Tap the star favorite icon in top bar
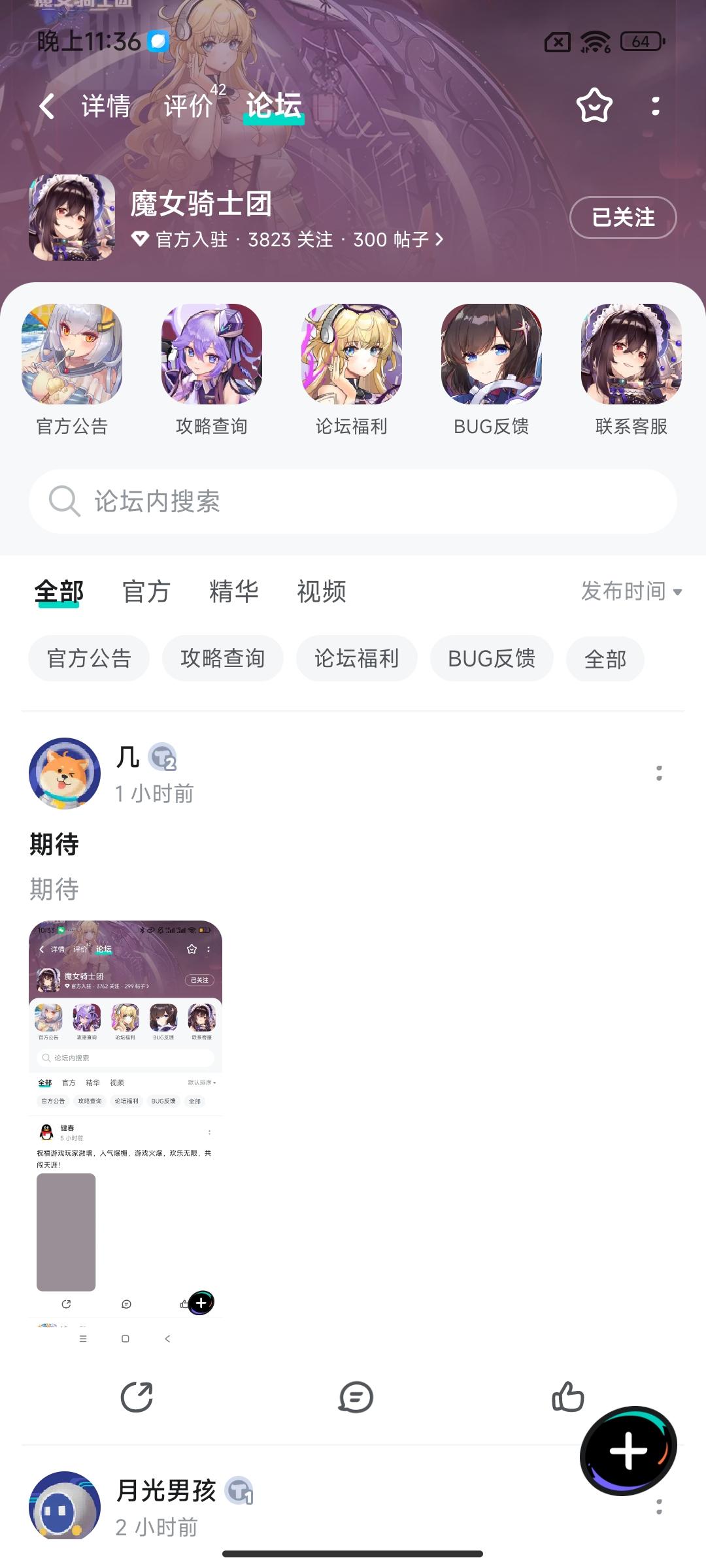This screenshot has width=706, height=1568. [594, 105]
